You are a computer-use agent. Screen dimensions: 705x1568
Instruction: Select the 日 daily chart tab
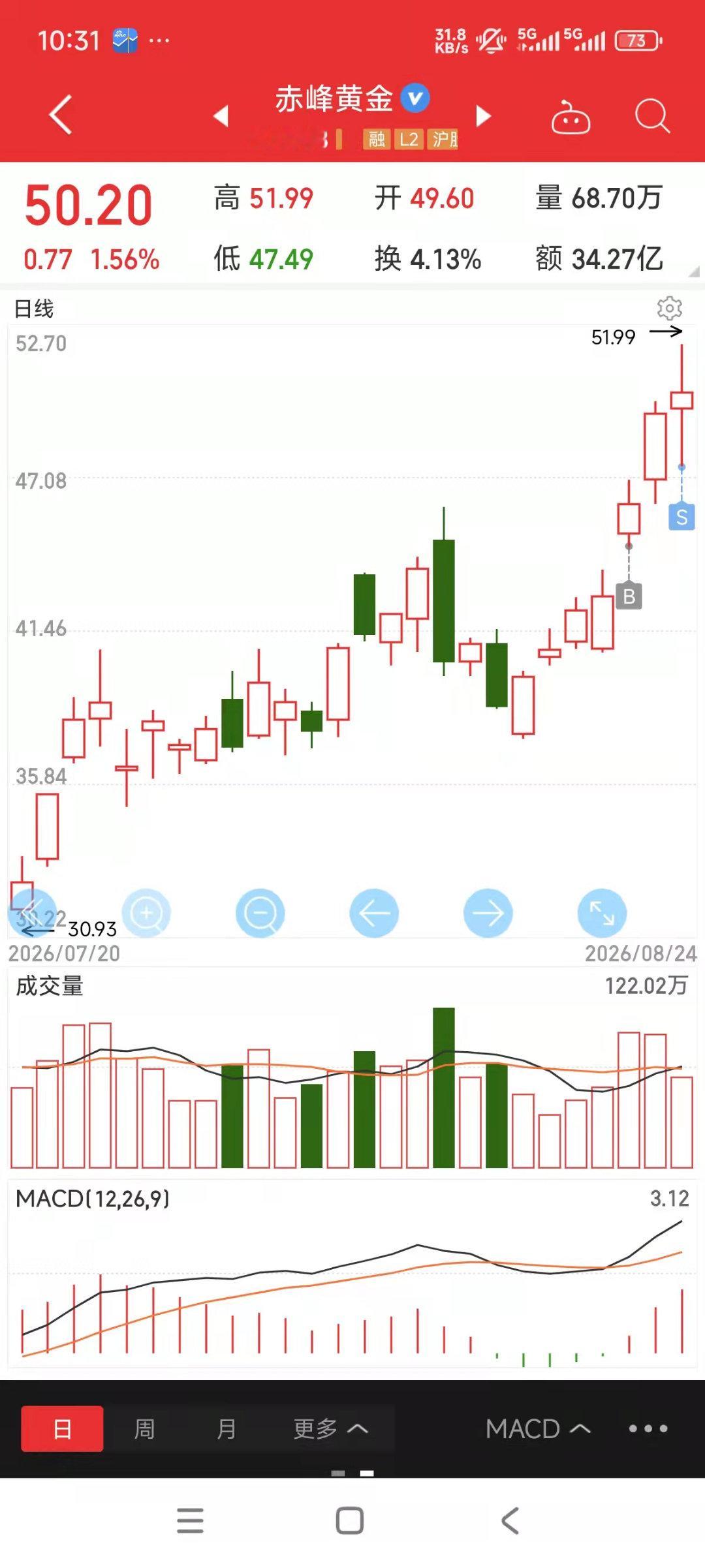[62, 1428]
